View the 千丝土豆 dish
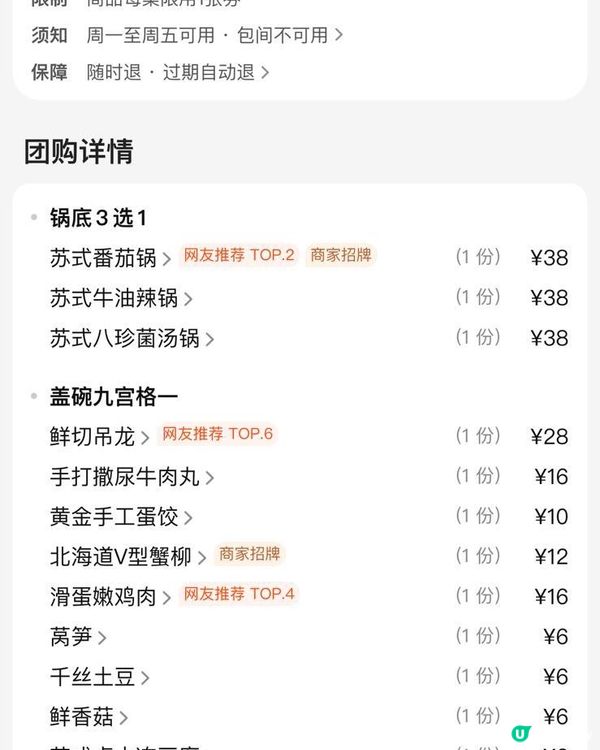Viewport: 600px width, 750px height. click(x=99, y=677)
